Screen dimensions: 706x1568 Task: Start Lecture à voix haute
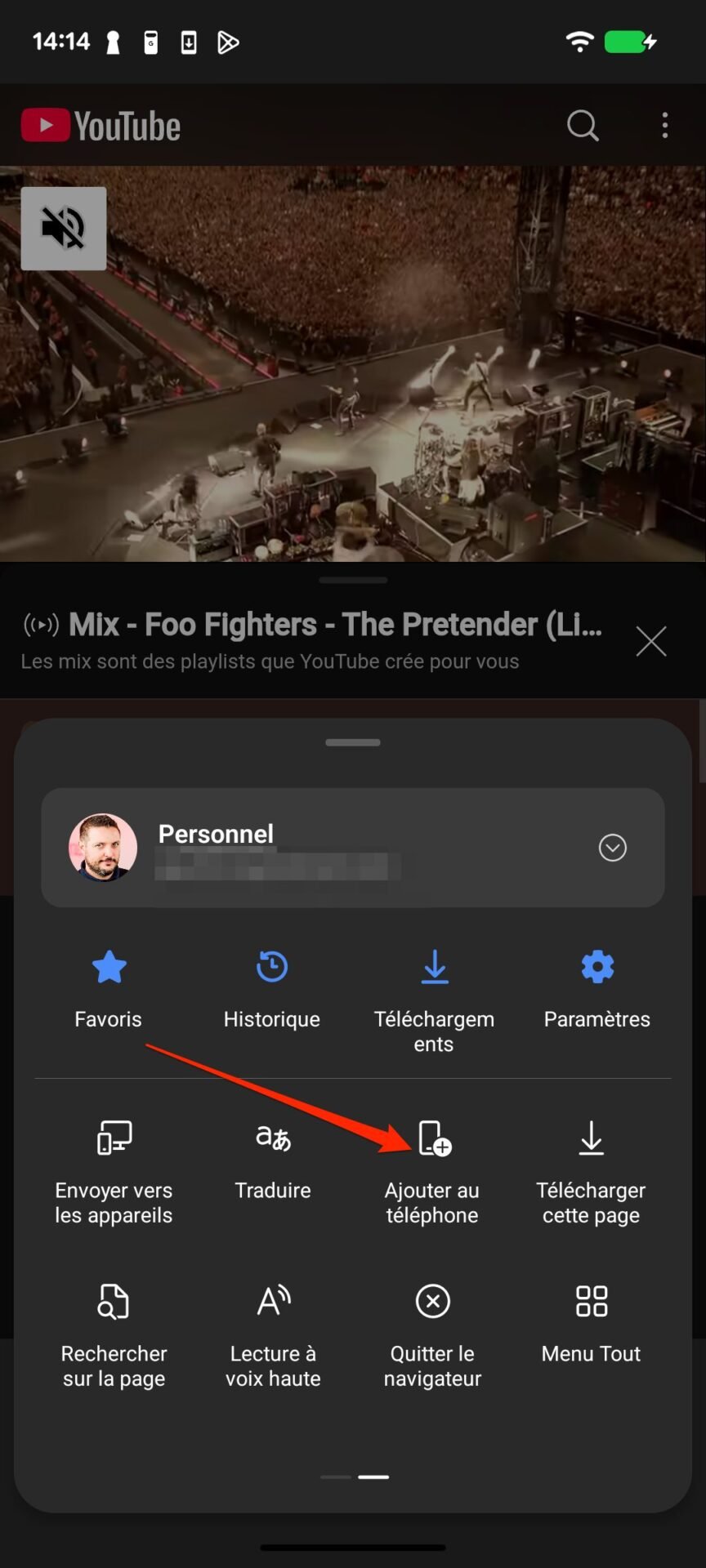pos(273,1336)
